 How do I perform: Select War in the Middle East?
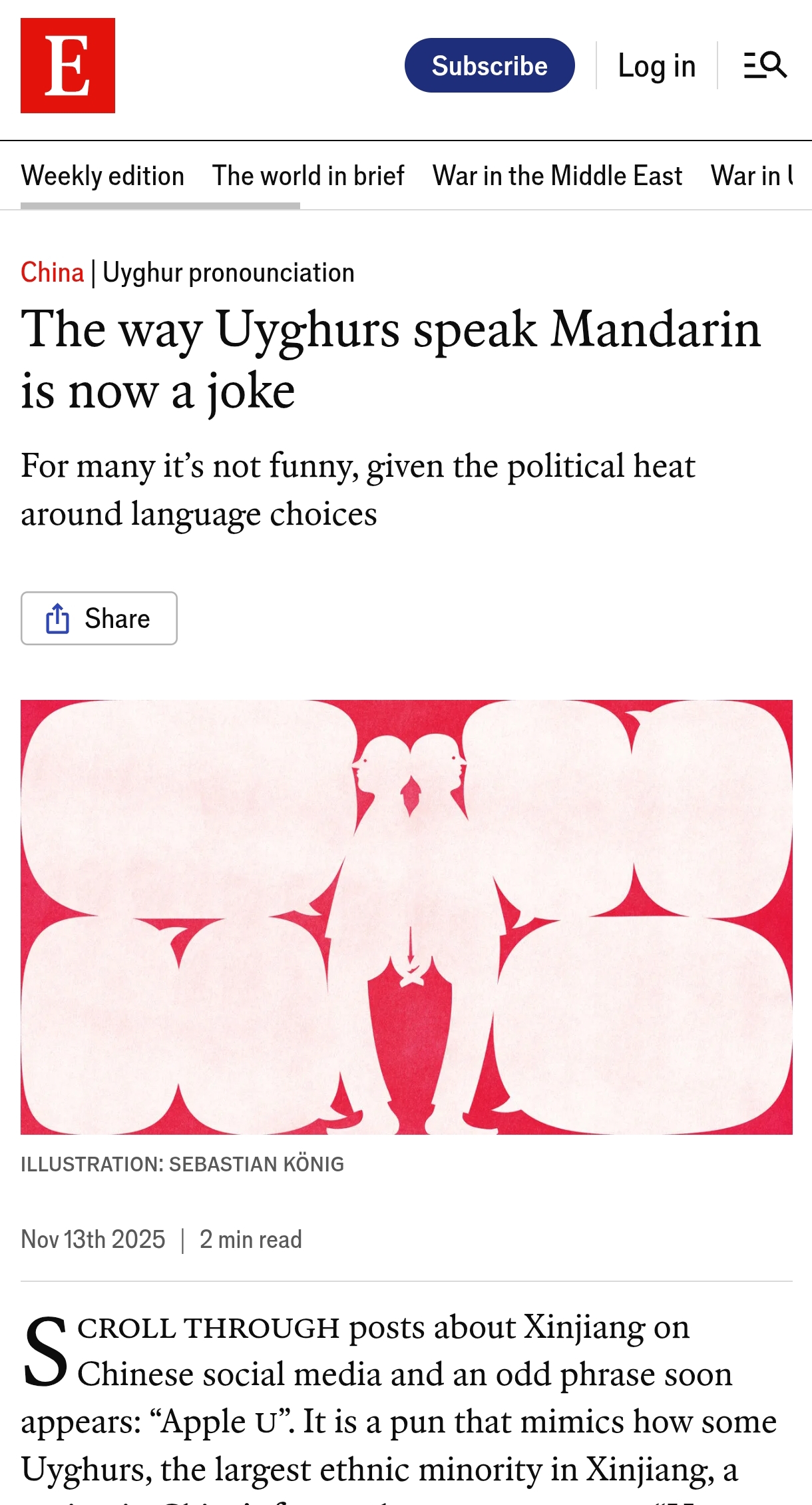tap(558, 176)
